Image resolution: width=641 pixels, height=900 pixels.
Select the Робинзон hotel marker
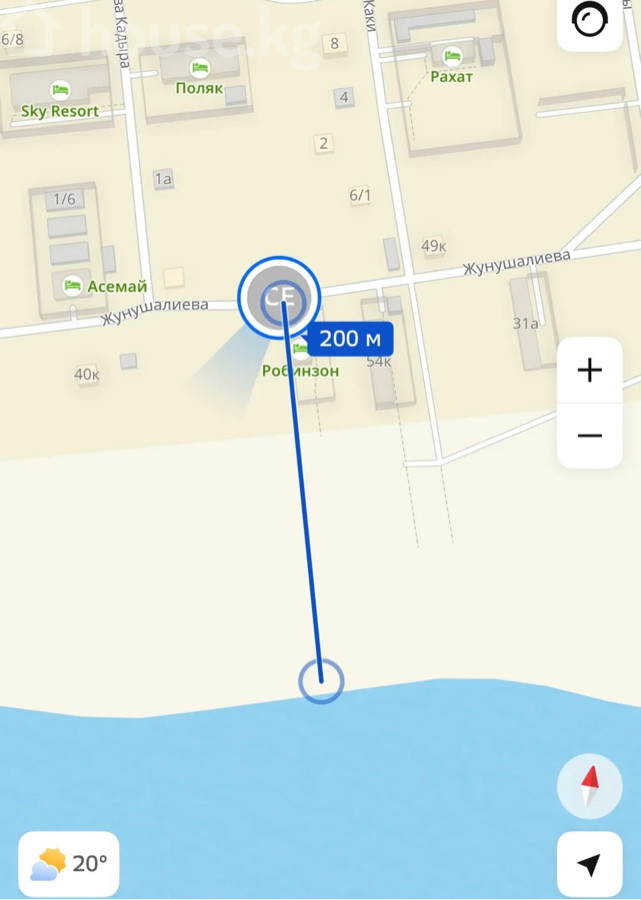(x=300, y=352)
